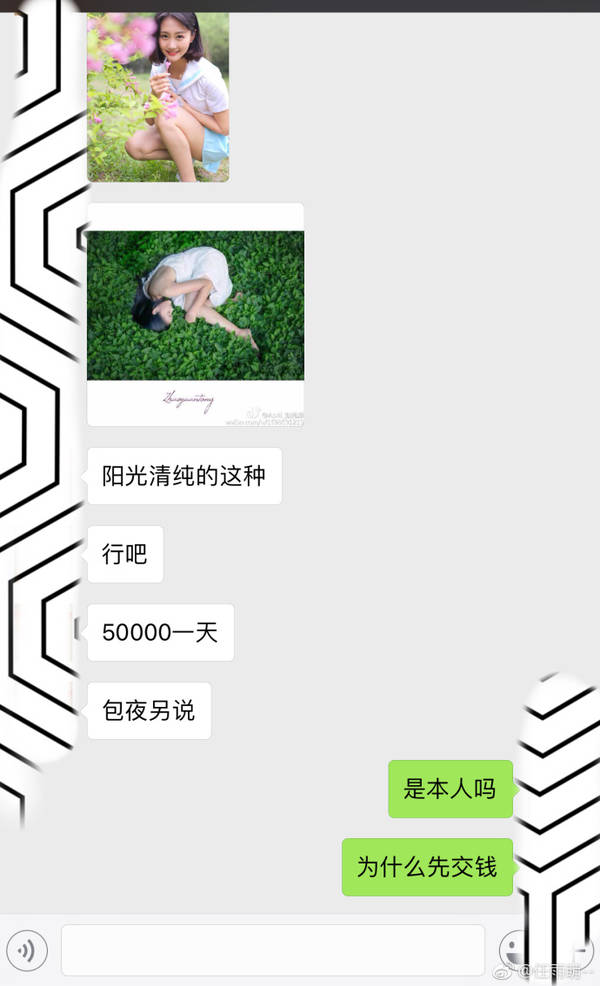Tap the message text input field

272,950
